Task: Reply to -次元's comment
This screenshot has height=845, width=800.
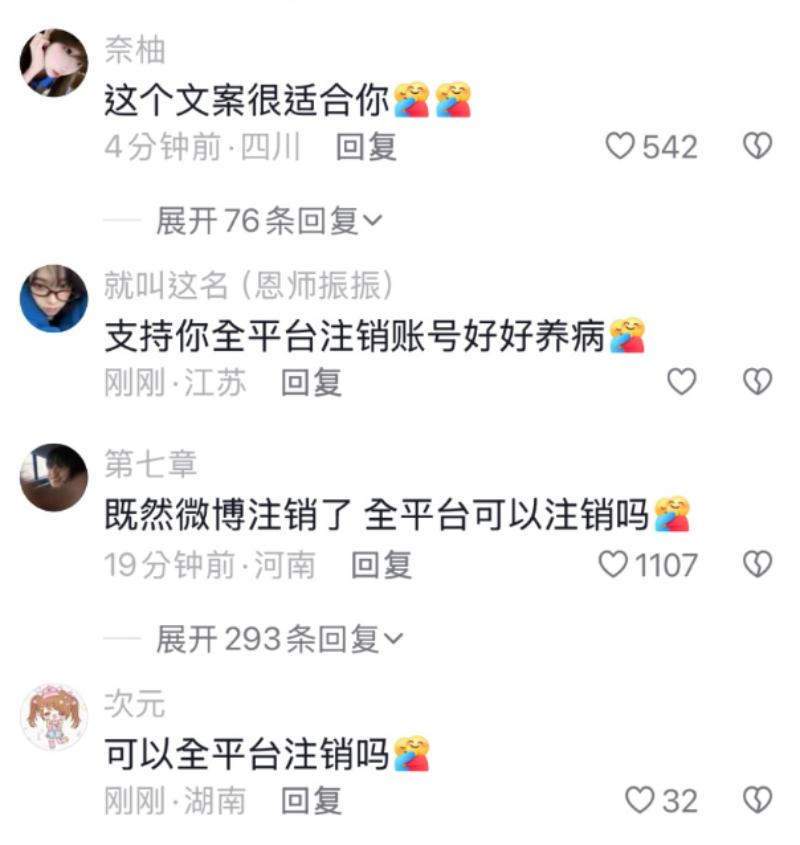Action: 311,800
